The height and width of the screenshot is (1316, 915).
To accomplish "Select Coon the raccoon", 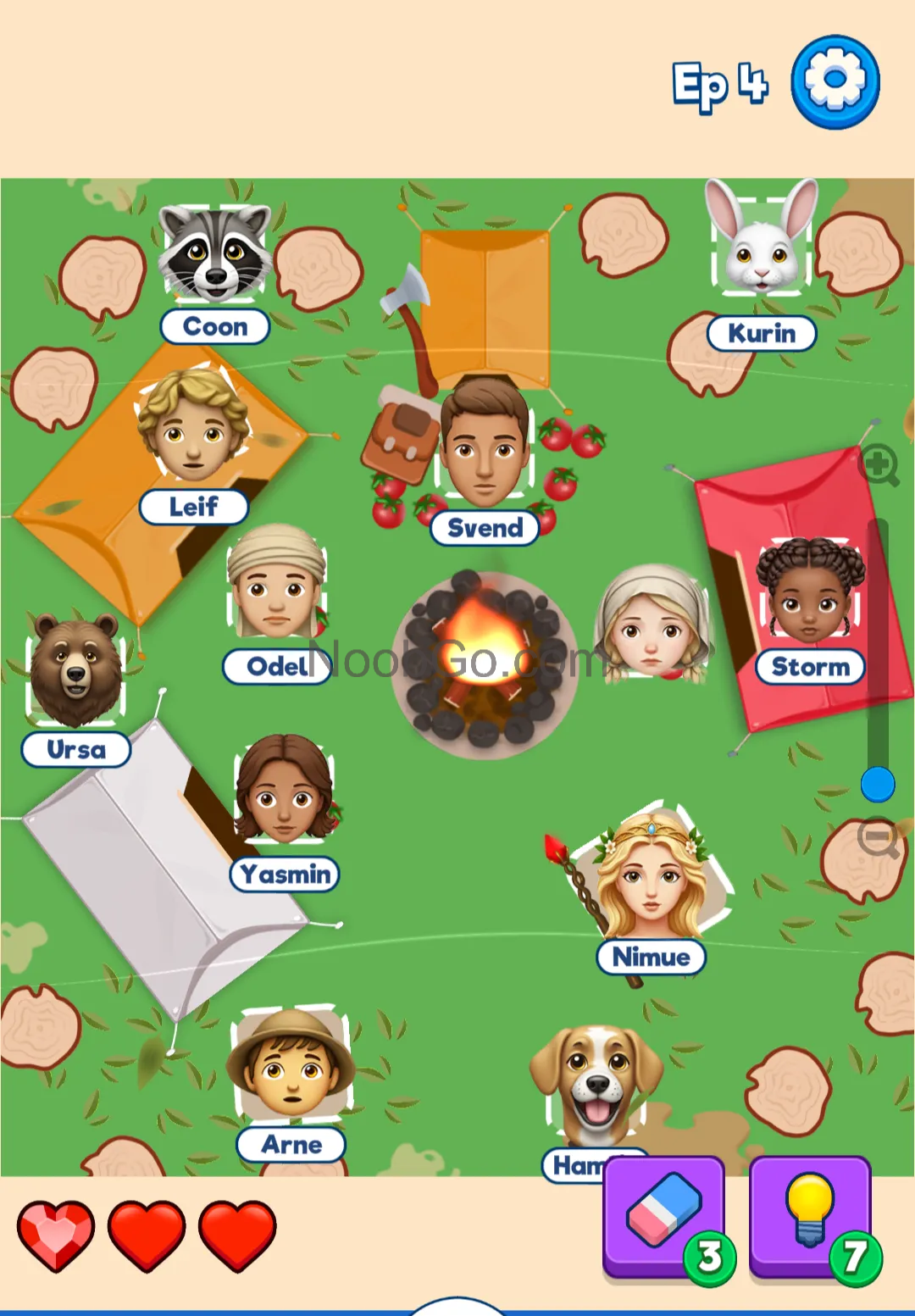I will coord(216,254).
